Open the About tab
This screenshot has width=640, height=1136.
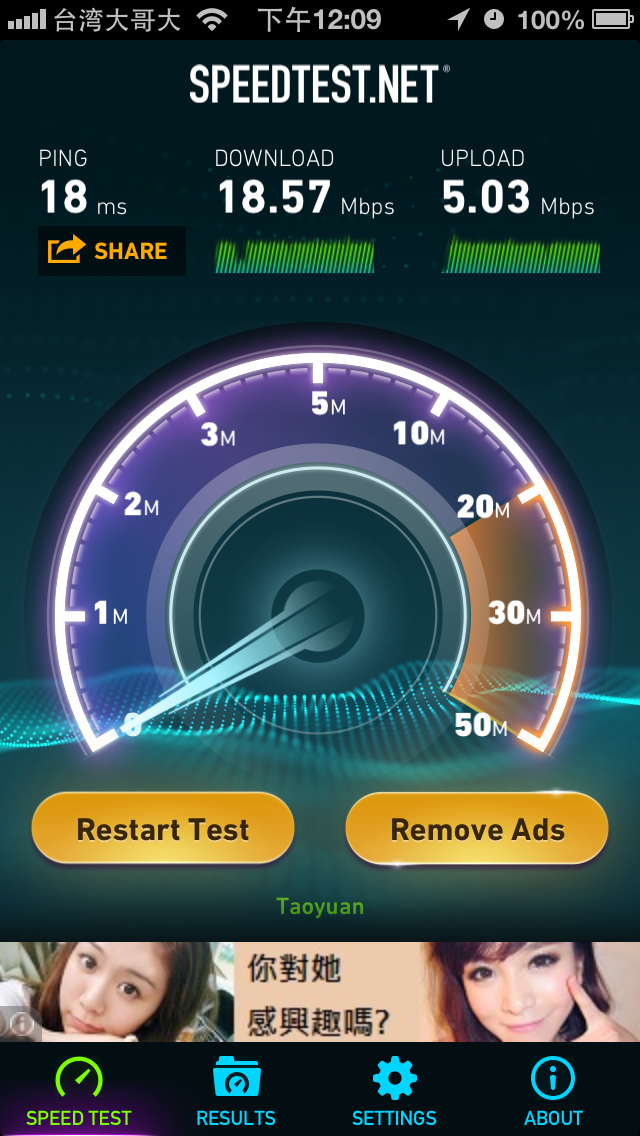click(x=553, y=1093)
